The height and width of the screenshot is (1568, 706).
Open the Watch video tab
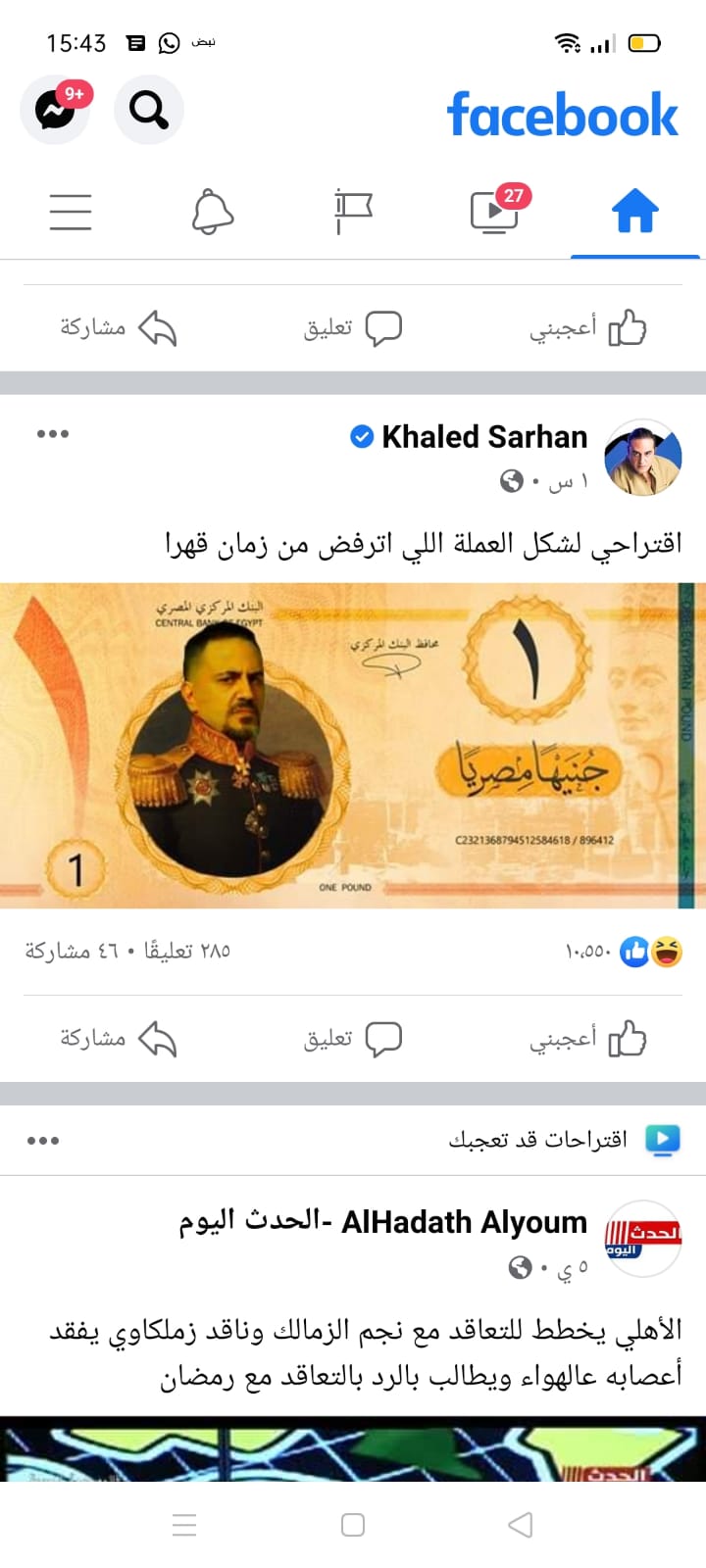tap(495, 211)
